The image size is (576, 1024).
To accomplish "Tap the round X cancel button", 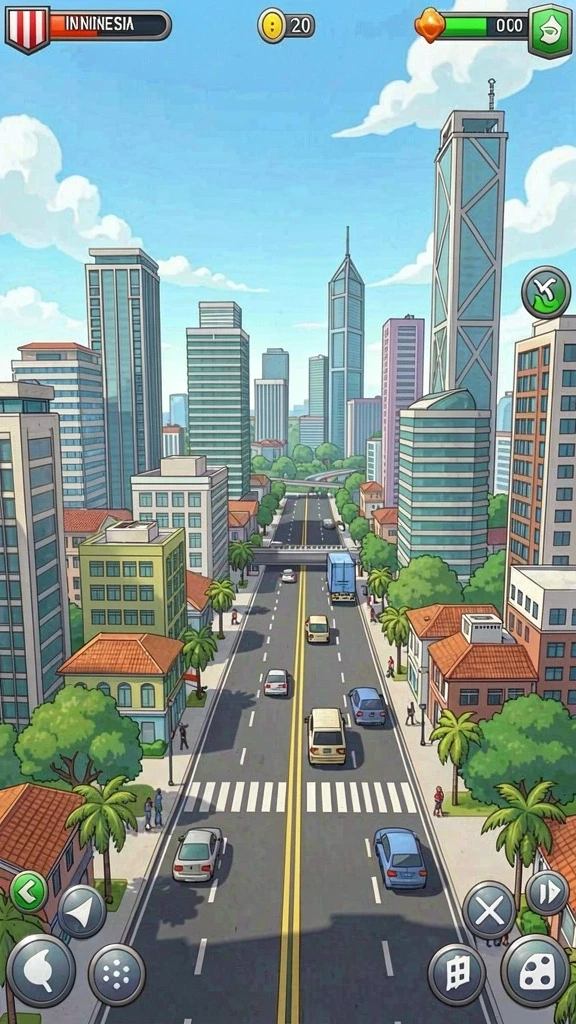I will (489, 911).
